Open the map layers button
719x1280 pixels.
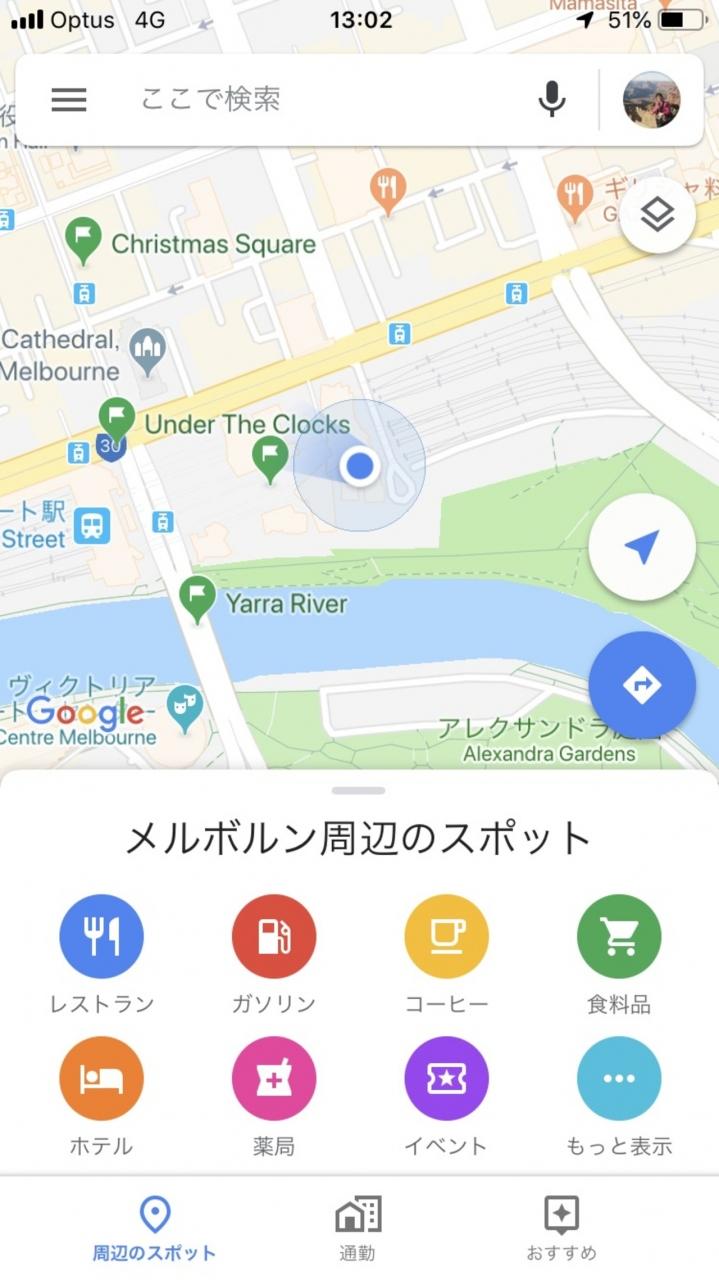click(x=657, y=215)
